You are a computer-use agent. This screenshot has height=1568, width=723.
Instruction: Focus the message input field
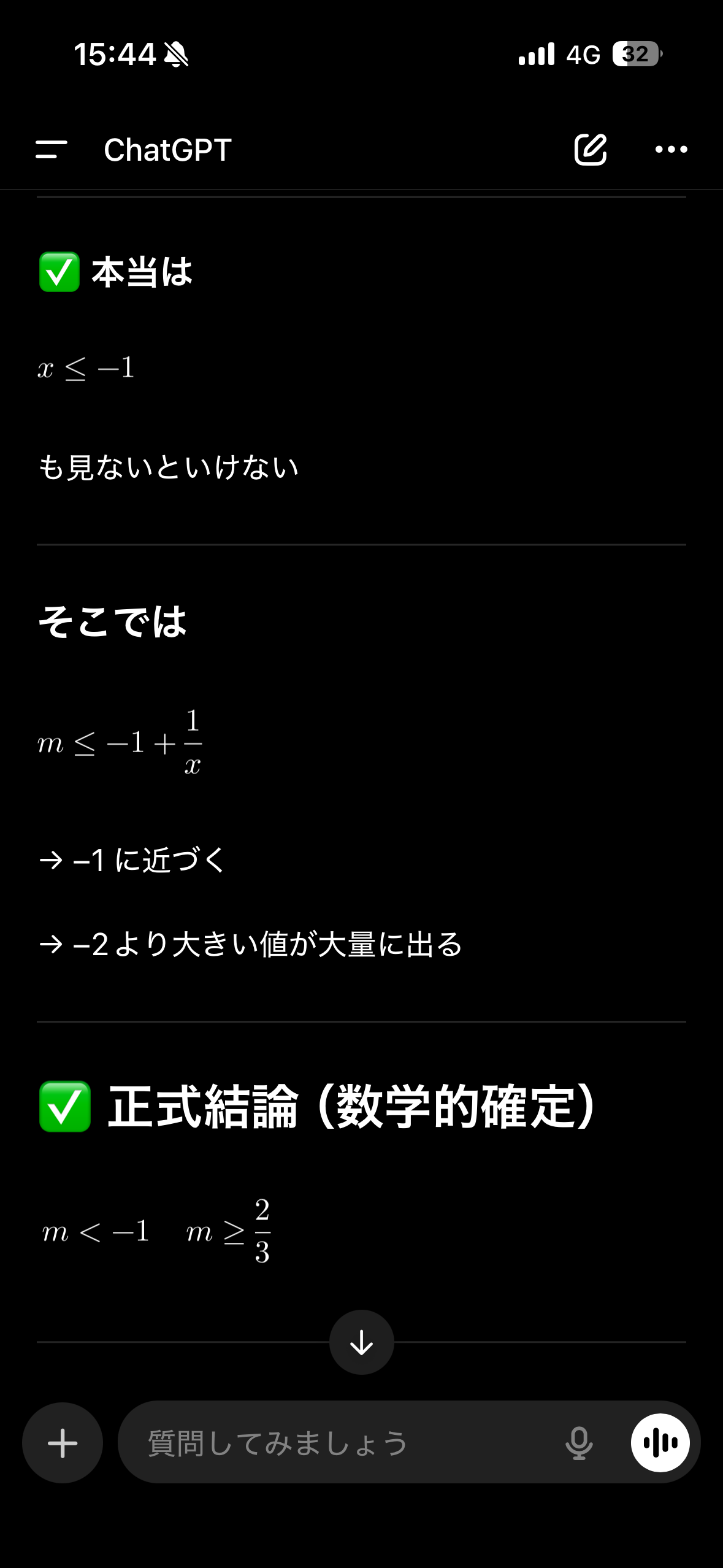[343, 1443]
